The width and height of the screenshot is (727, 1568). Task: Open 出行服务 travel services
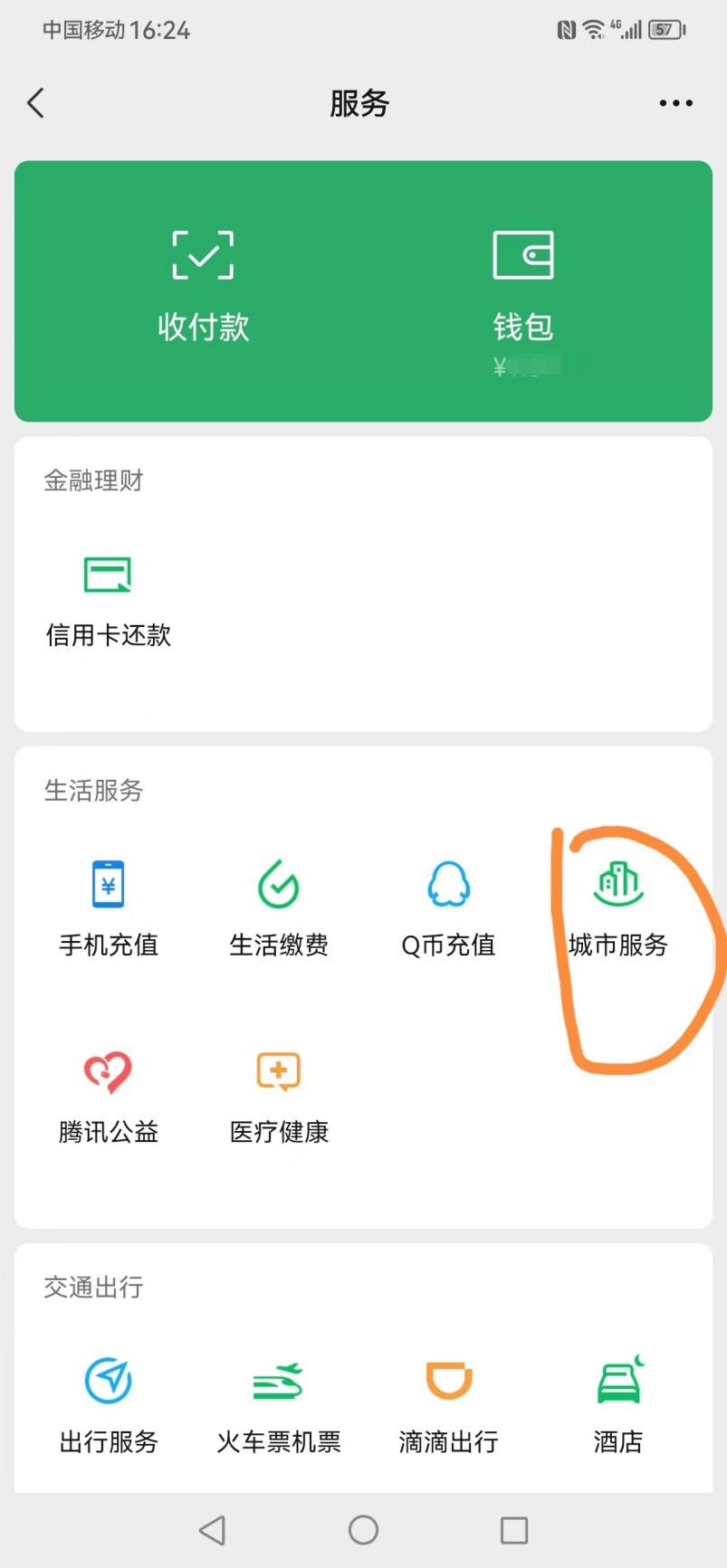tap(109, 1405)
